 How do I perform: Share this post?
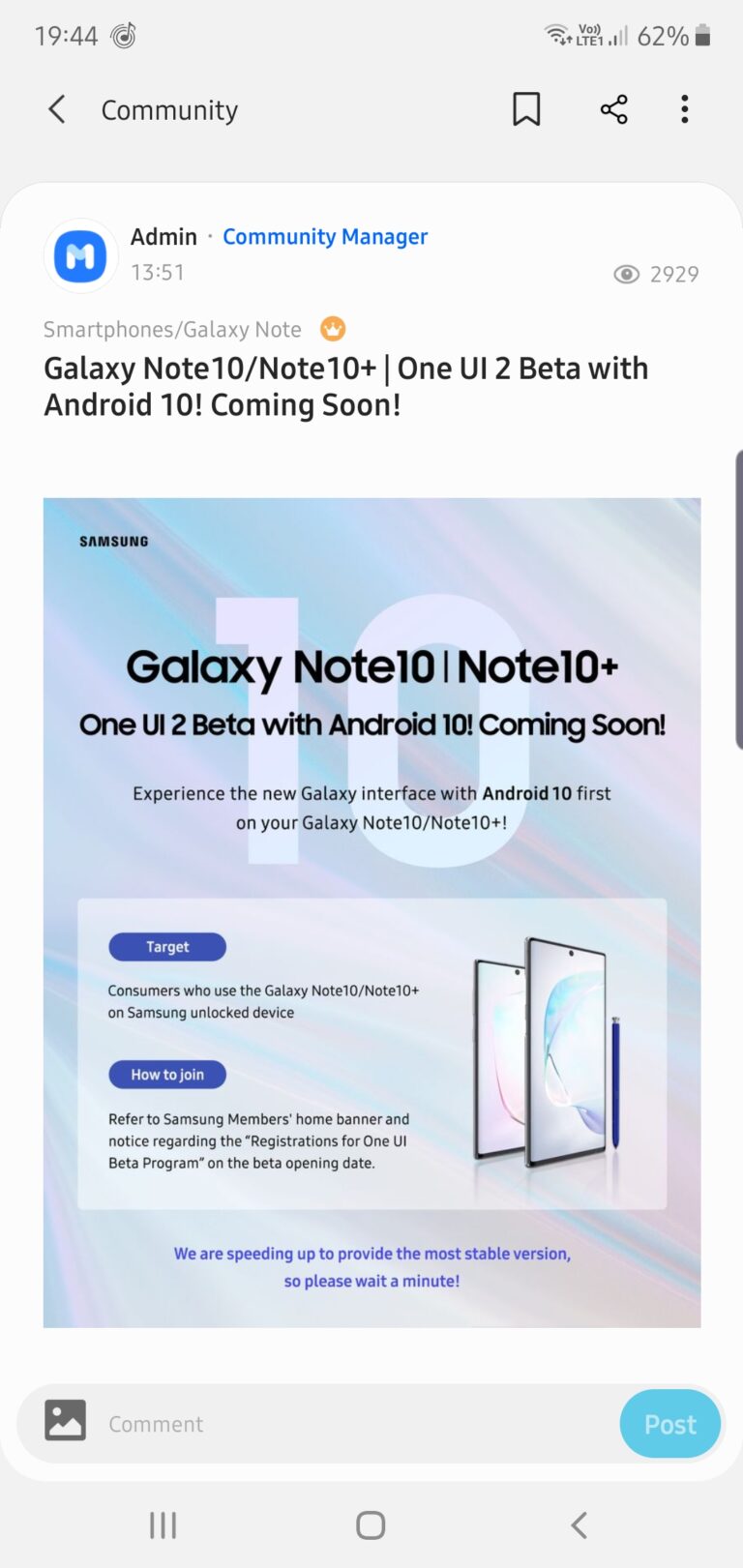tap(614, 109)
